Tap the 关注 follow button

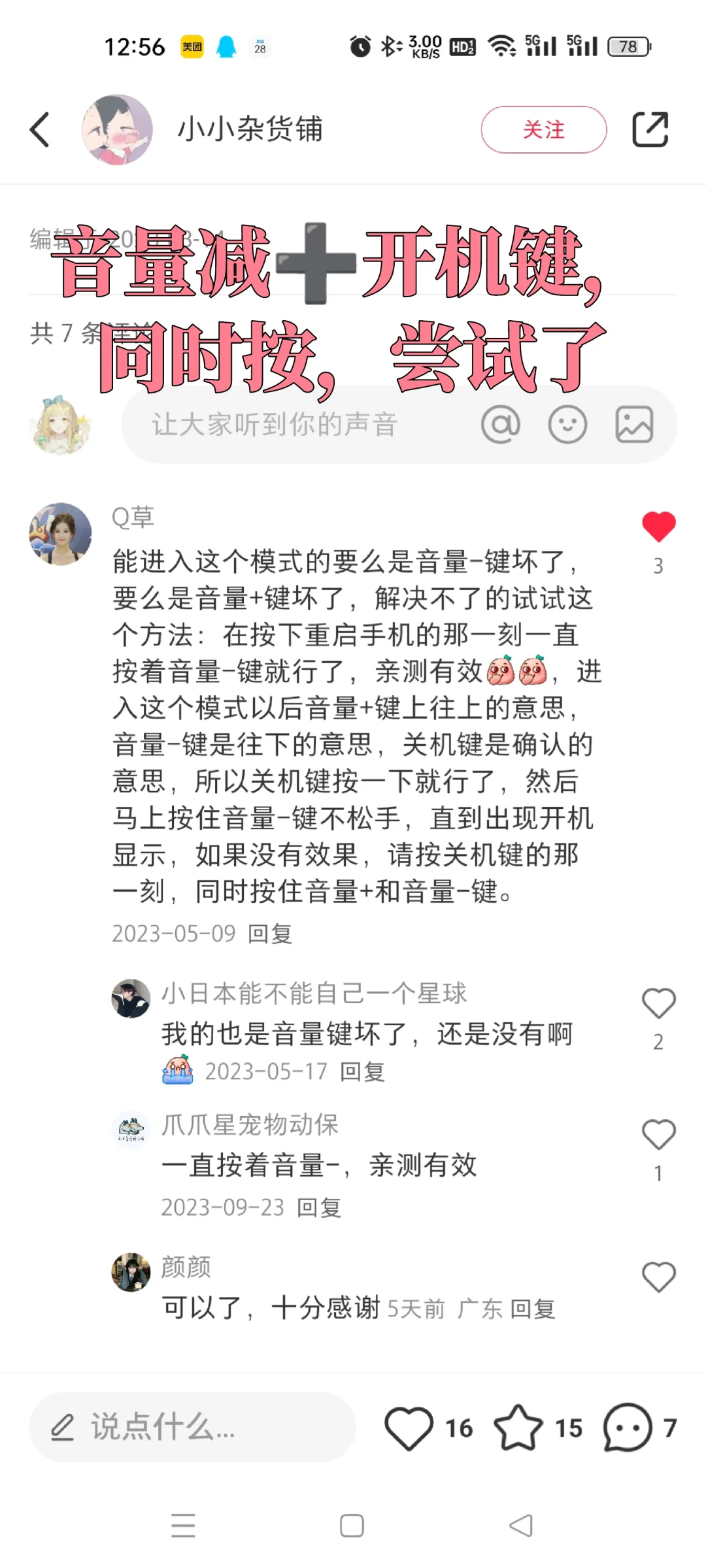[x=544, y=129]
